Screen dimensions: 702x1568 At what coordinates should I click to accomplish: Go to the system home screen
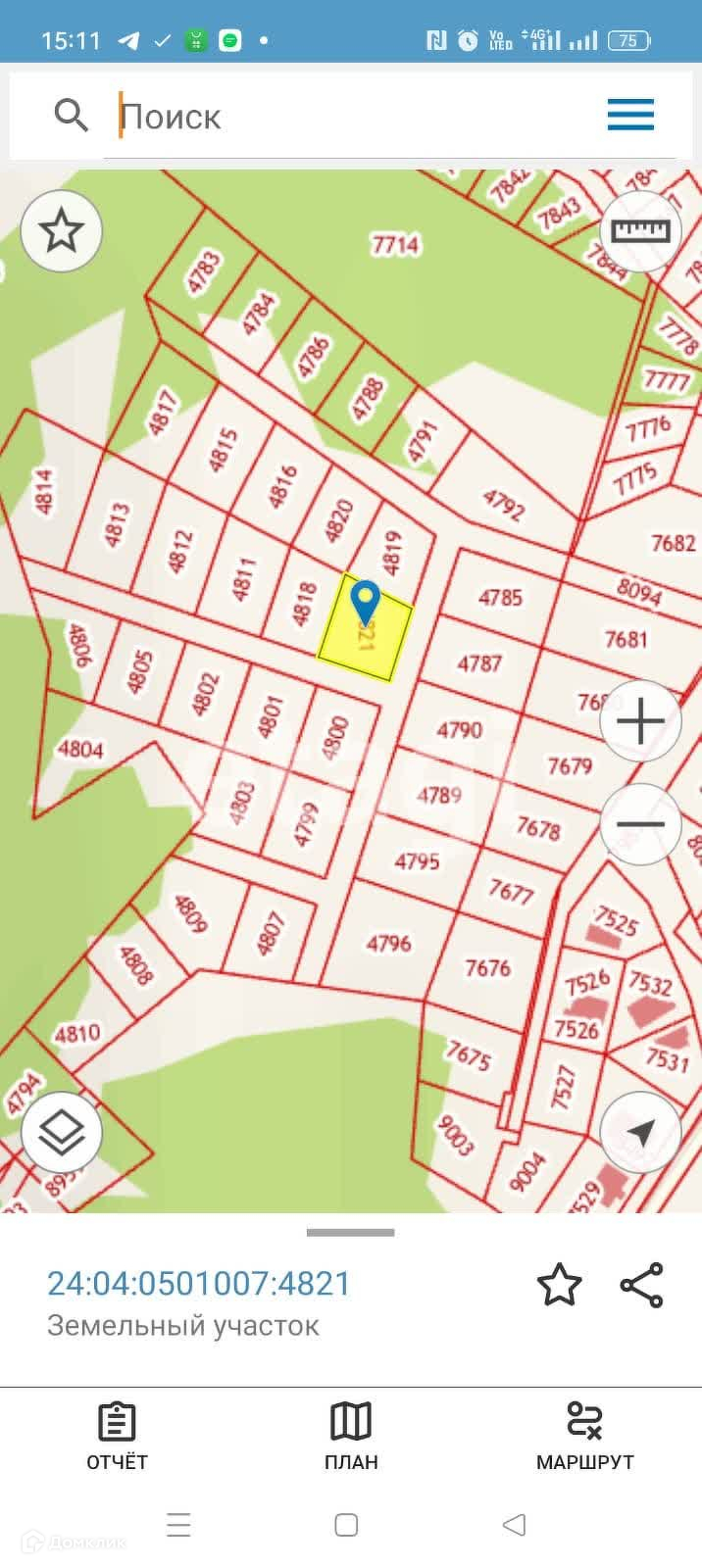click(346, 1525)
